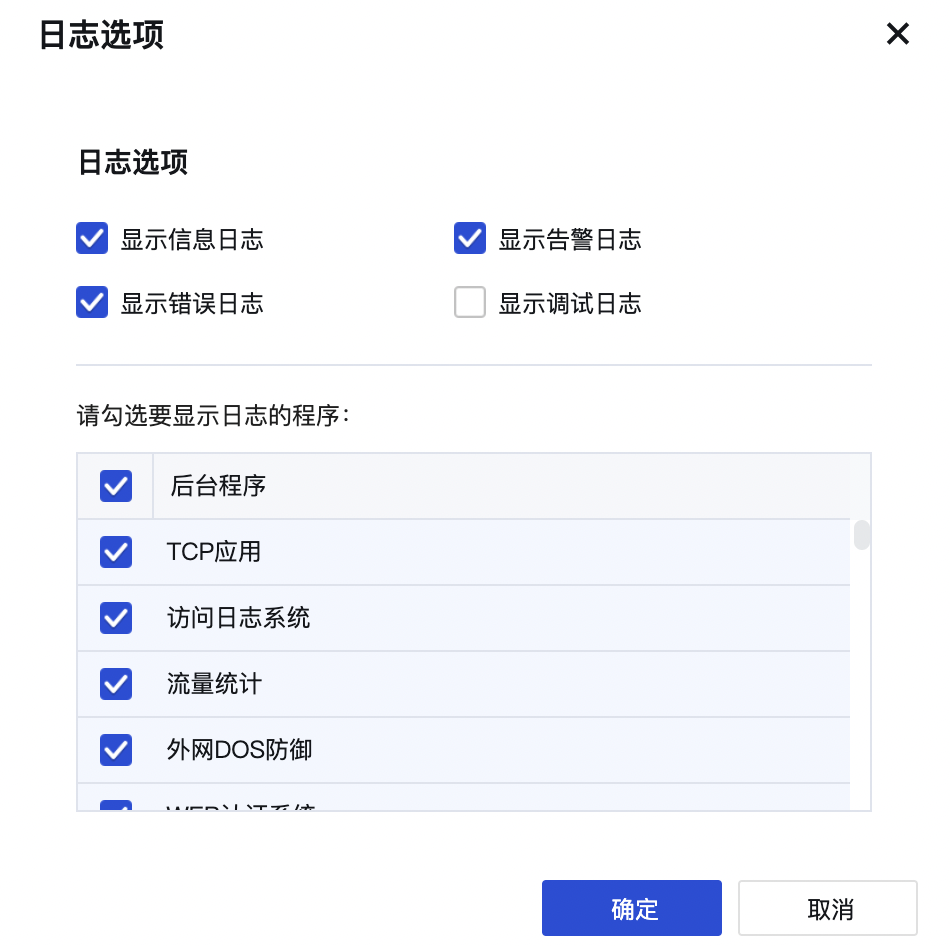
Task: Uncheck 显示信息日志 checkbox
Action: 92,240
